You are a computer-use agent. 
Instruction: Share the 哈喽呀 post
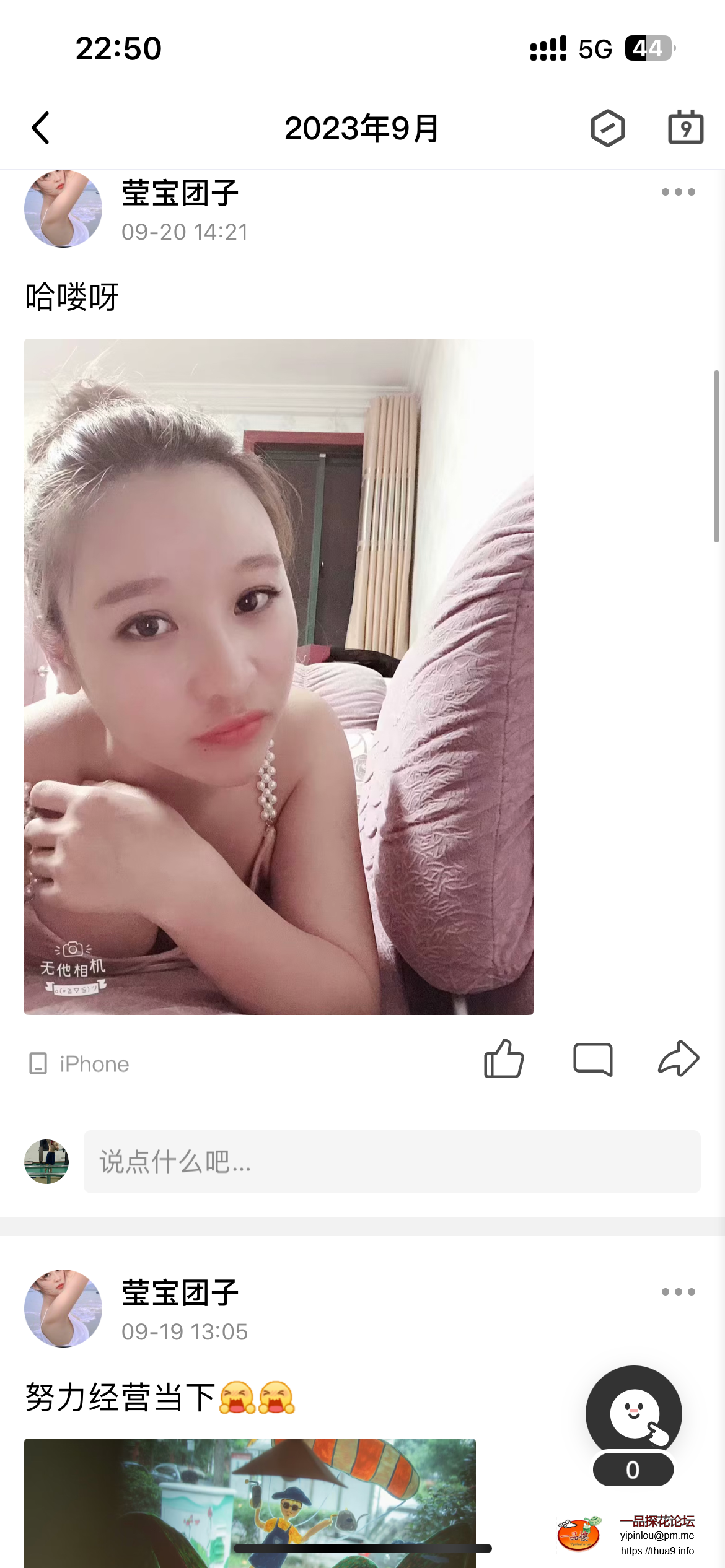click(x=679, y=1058)
